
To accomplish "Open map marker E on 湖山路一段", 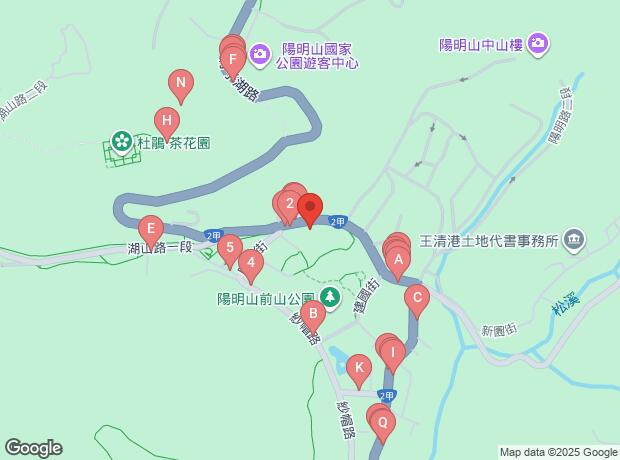I will coord(150,227).
